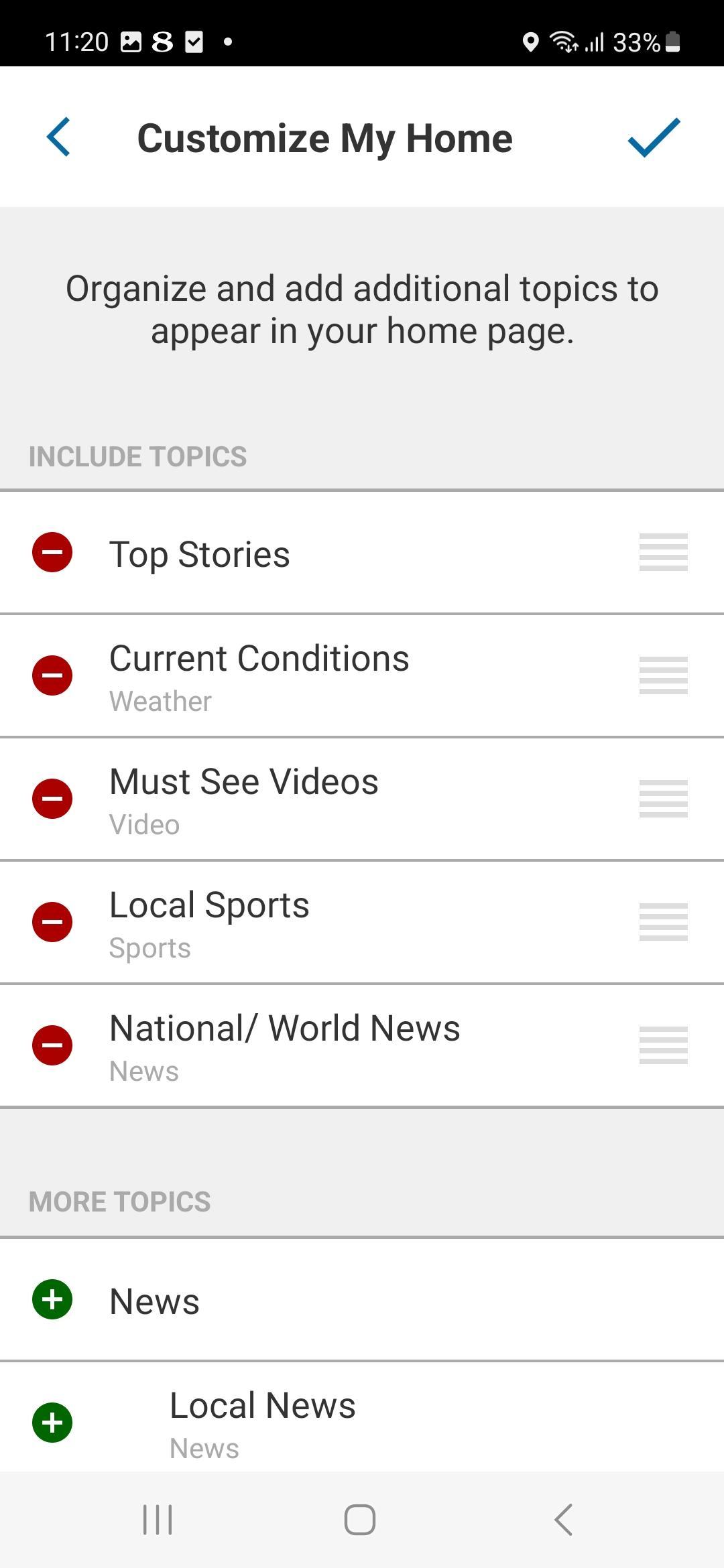Image resolution: width=724 pixels, height=1568 pixels.
Task: Tap the reorder handle for Top Stories
Action: [x=664, y=552]
